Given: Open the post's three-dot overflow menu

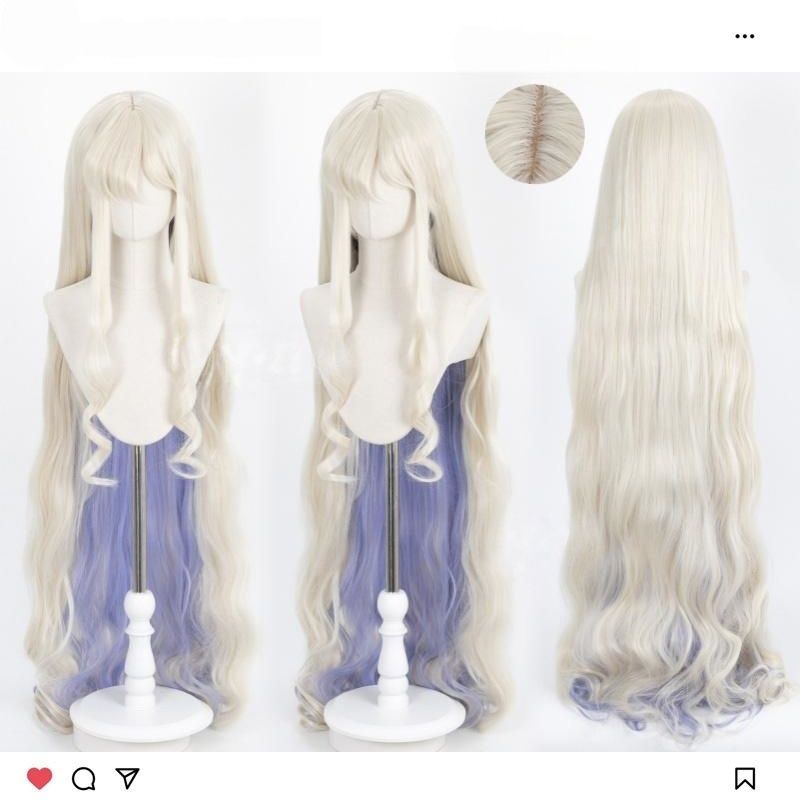Looking at the screenshot, I should point(744,36).
